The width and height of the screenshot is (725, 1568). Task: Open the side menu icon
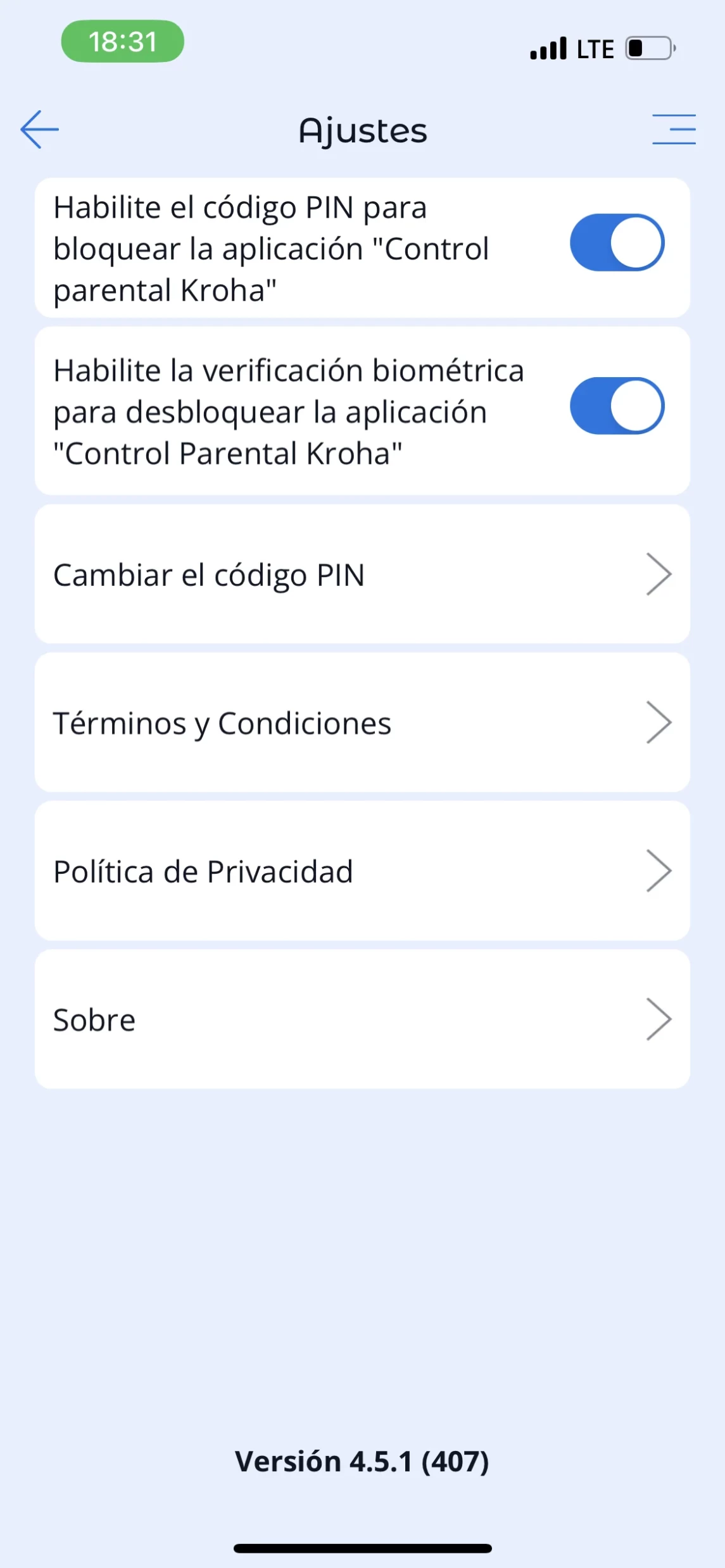[674, 130]
